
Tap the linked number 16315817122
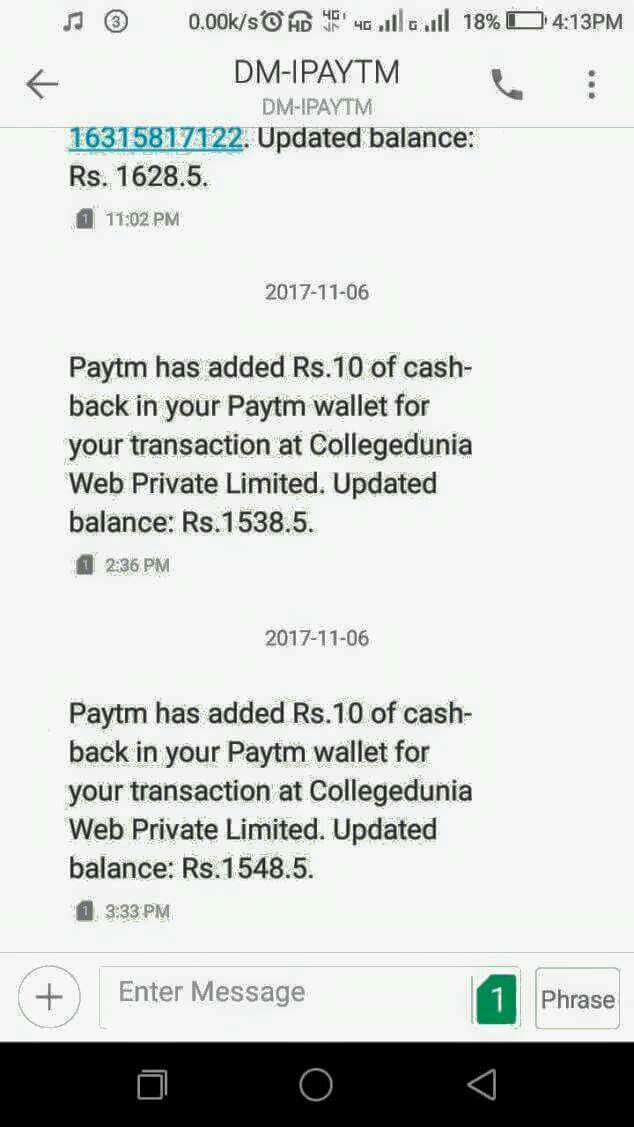point(155,139)
